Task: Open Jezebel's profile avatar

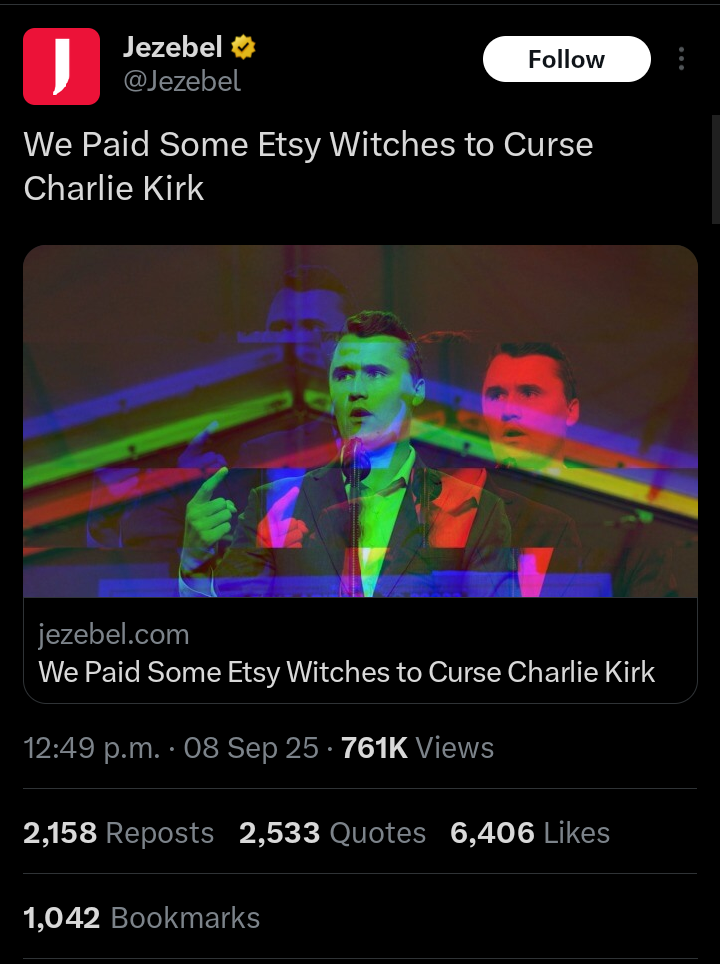Action: tap(61, 66)
